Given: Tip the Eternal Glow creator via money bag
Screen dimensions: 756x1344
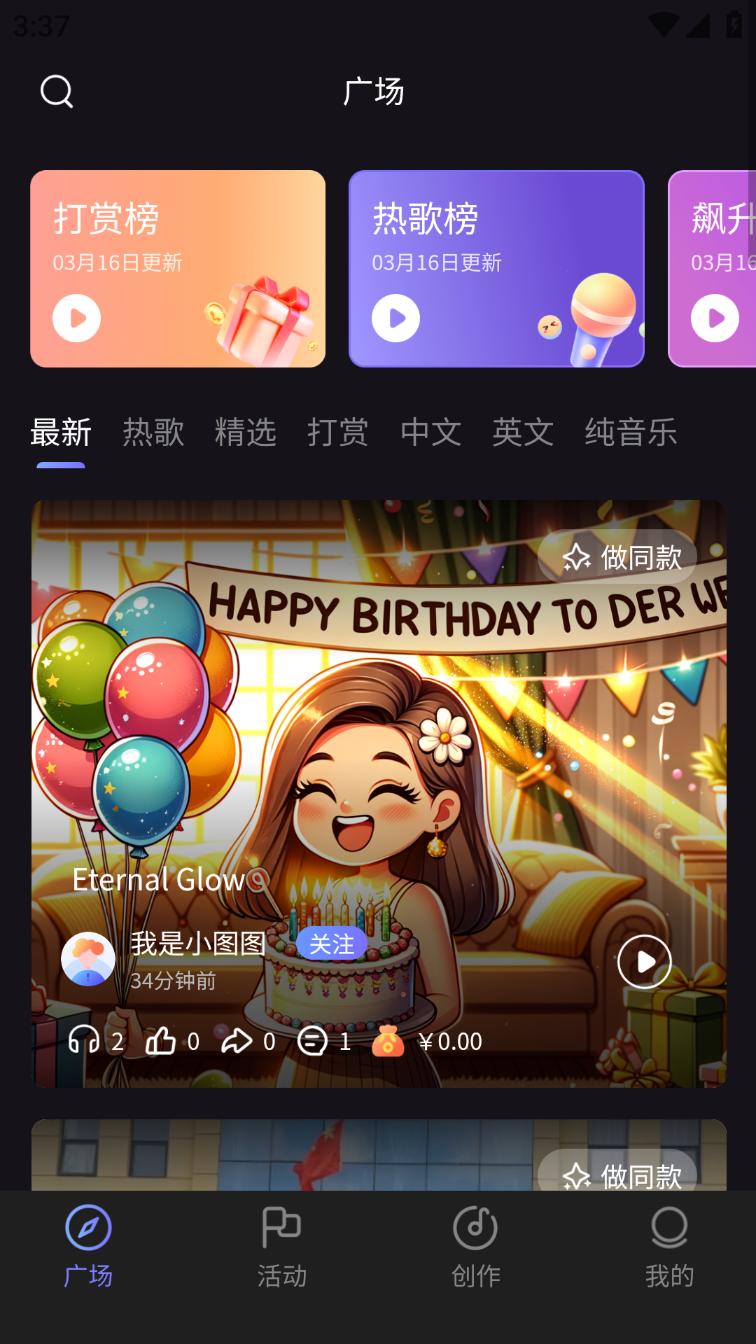Looking at the screenshot, I should pyautogui.click(x=388, y=1041).
